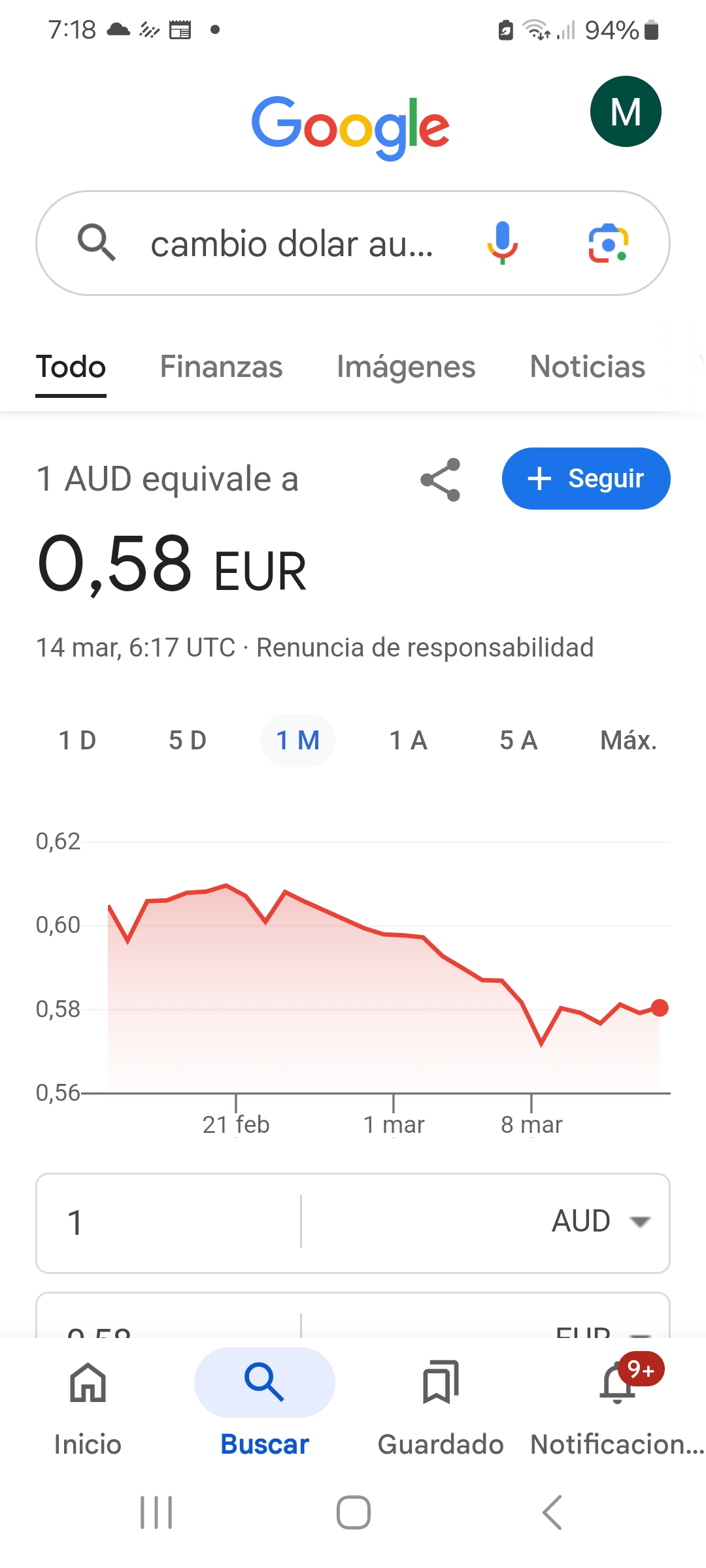Tap the Seguir button
This screenshot has height=1568, width=706.
tap(586, 478)
